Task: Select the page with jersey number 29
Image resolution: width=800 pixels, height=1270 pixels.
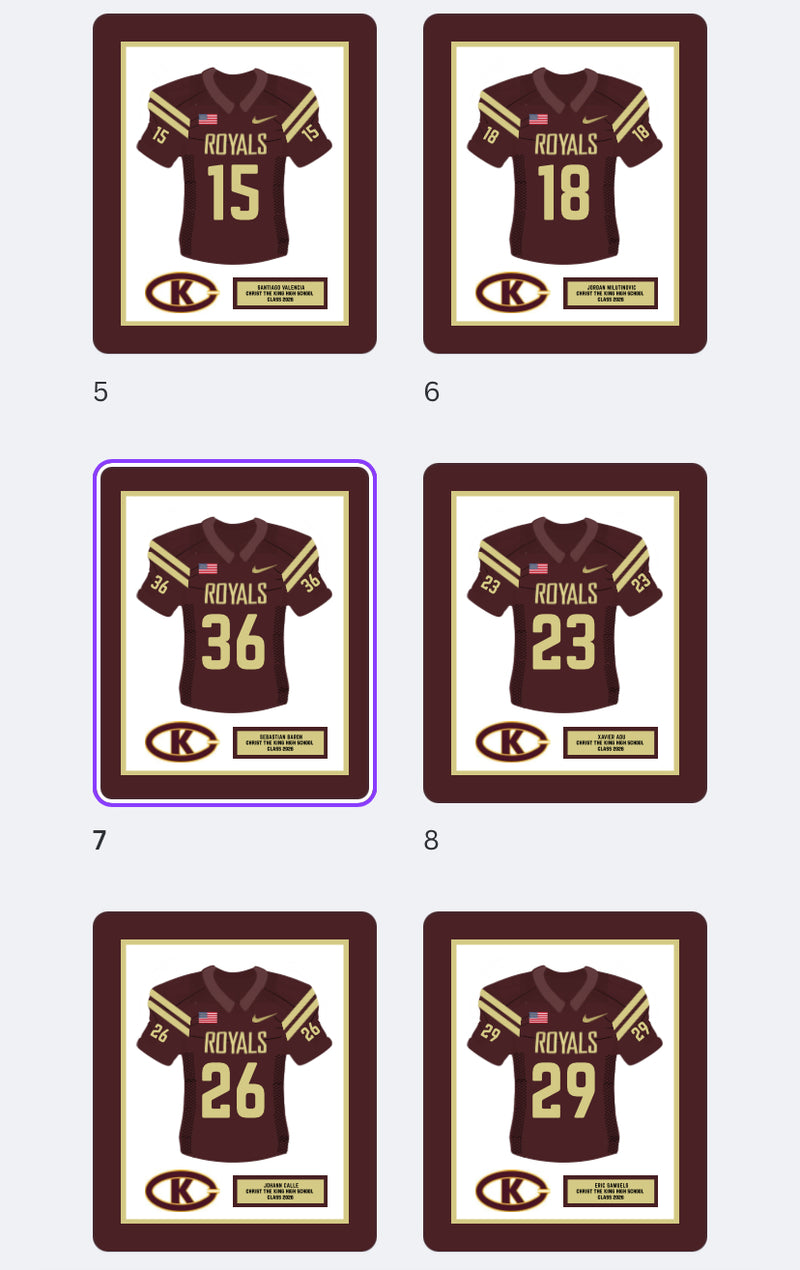Action: pyautogui.click(x=565, y=1081)
